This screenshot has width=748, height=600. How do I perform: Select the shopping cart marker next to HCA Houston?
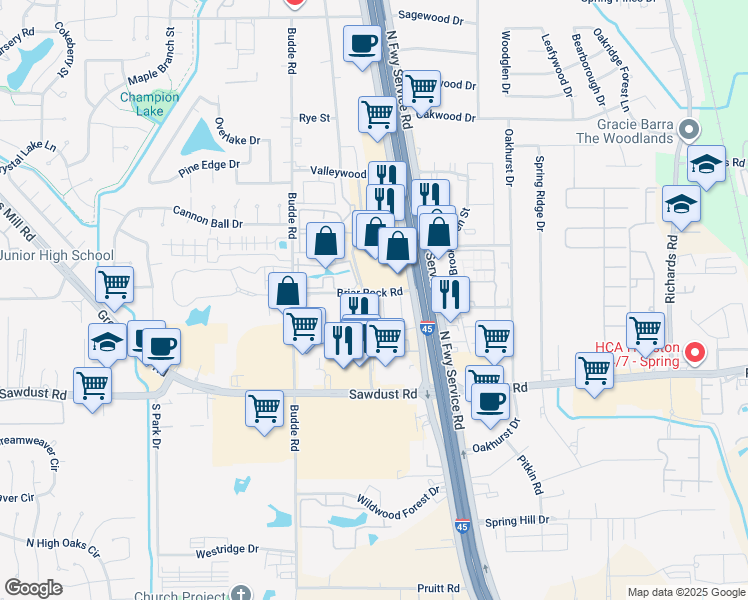point(646,329)
